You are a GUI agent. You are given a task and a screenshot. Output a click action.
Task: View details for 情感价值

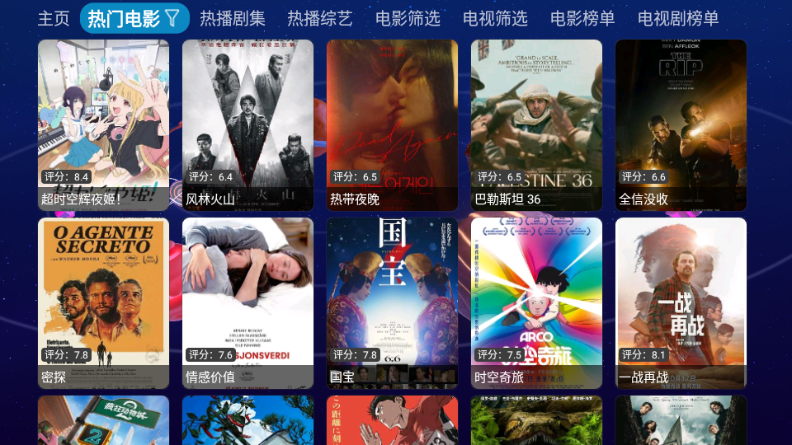[x=247, y=302]
